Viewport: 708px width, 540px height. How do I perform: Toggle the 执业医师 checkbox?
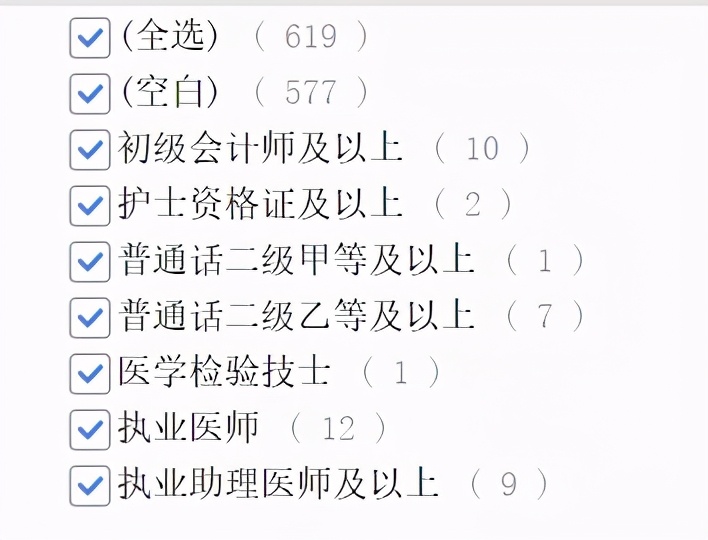coord(90,431)
